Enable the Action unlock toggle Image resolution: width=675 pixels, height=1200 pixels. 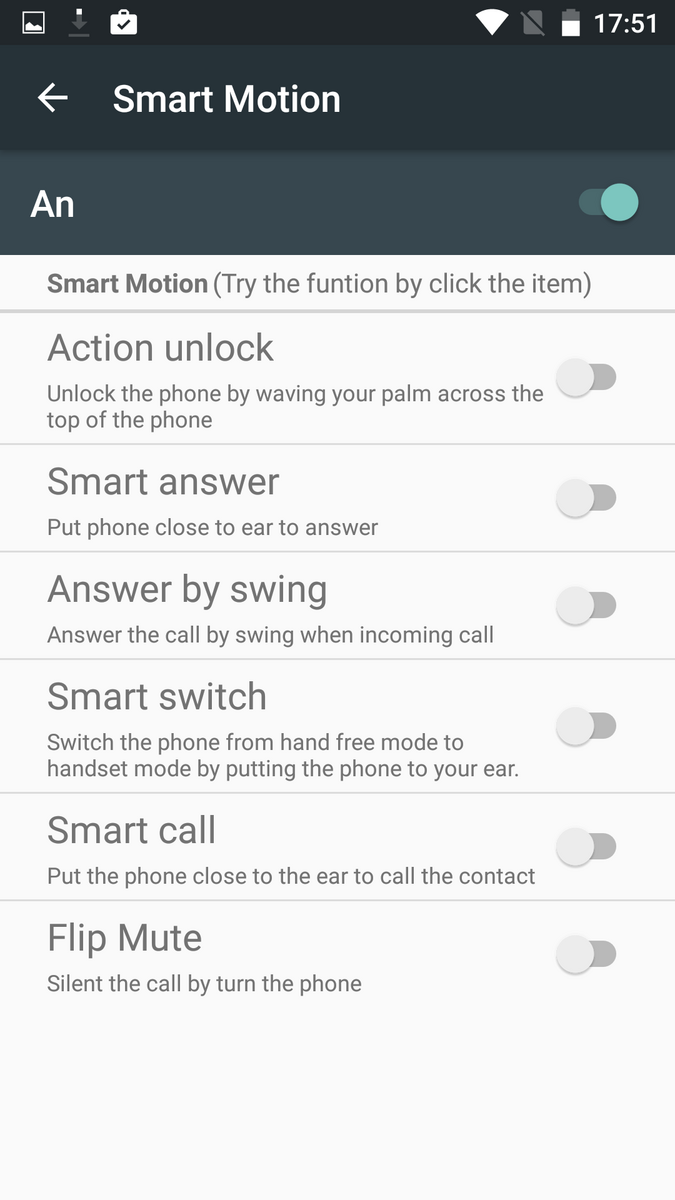586,378
